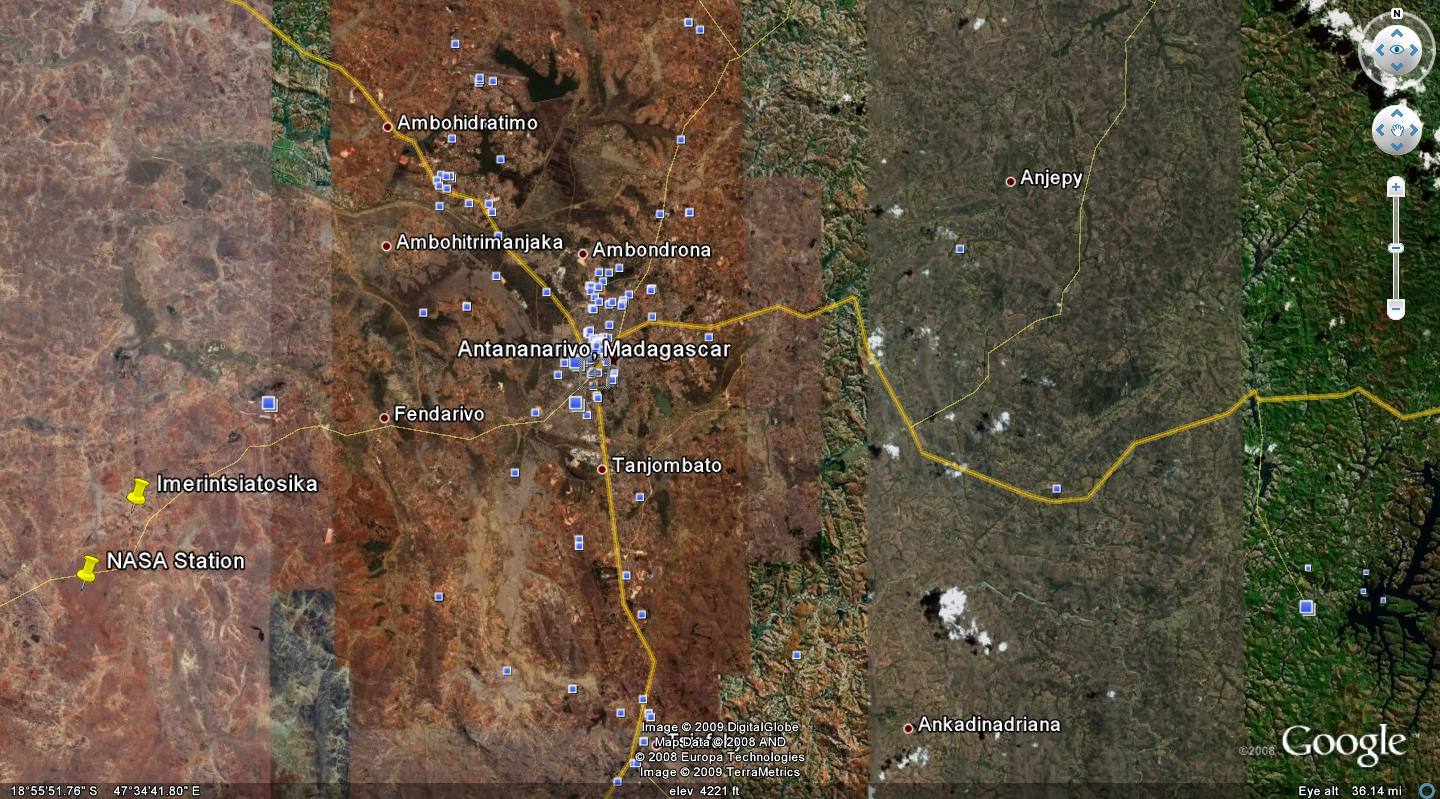Tap the hand move joystick
This screenshot has height=799, width=1440.
1397,130
